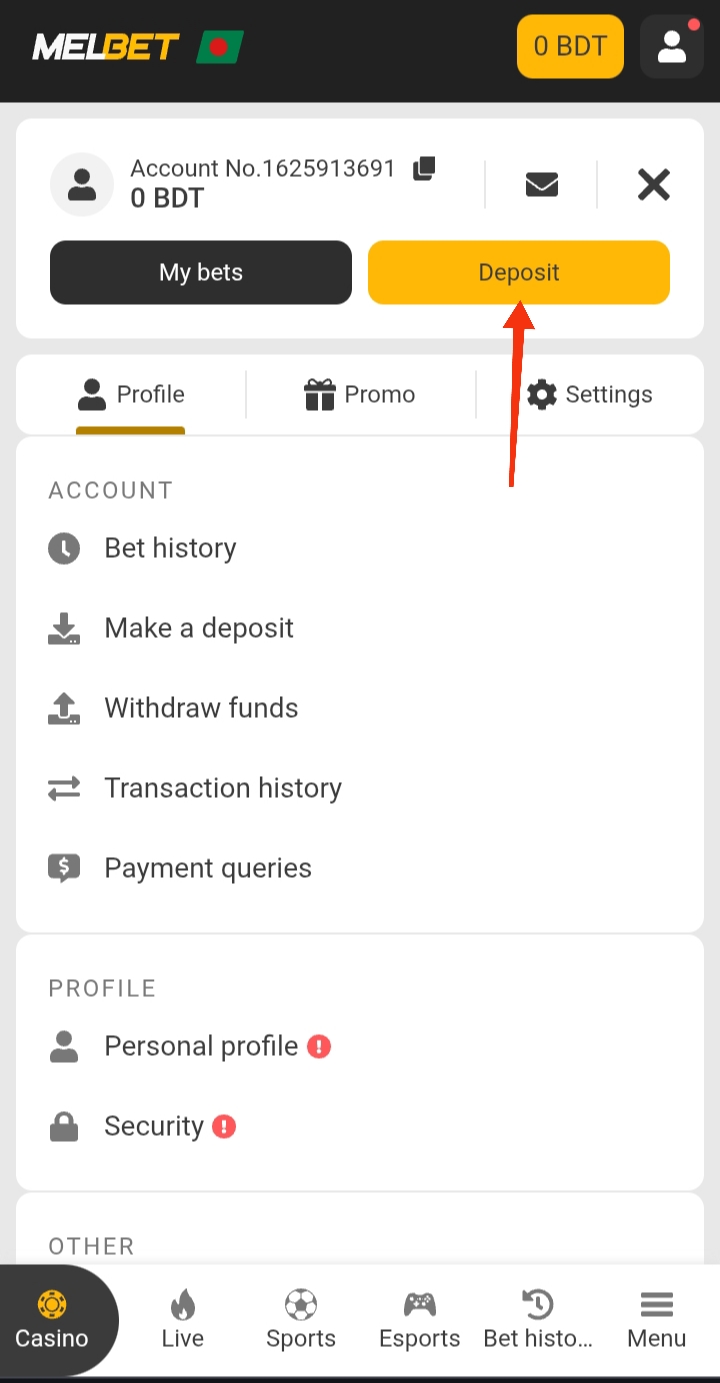Open Bet history under Account
This screenshot has height=1383, width=720.
coord(170,548)
